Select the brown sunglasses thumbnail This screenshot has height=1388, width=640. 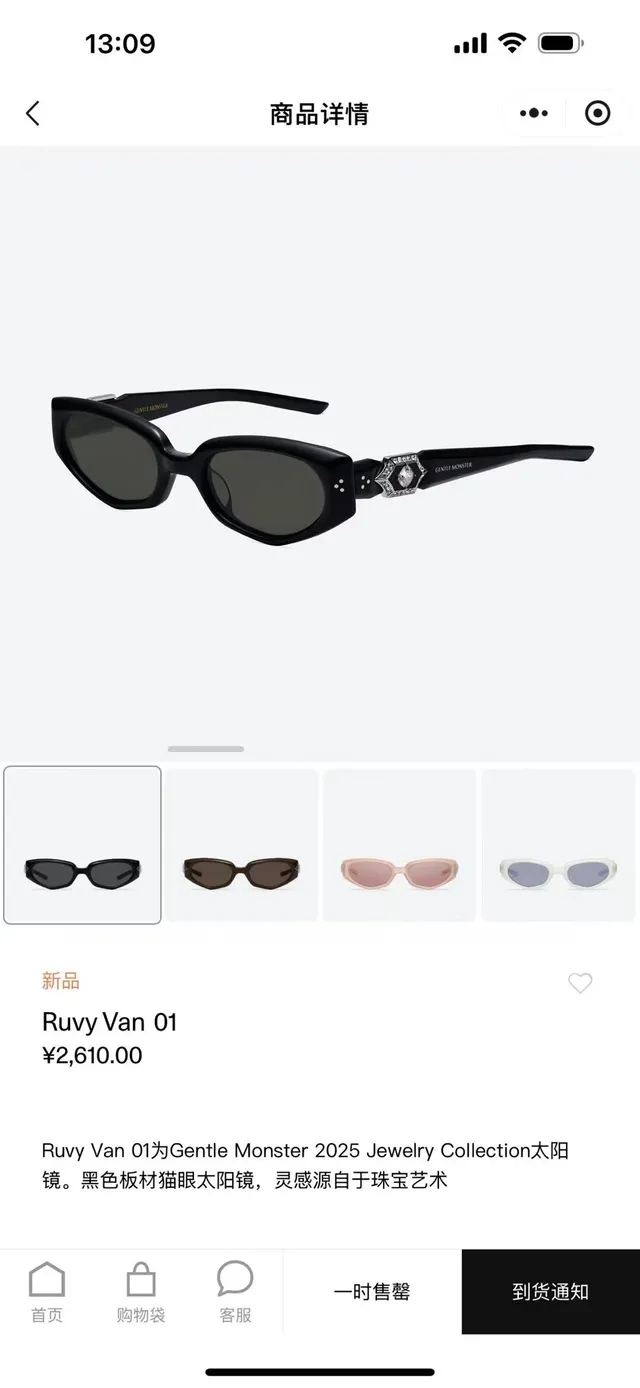coord(241,845)
